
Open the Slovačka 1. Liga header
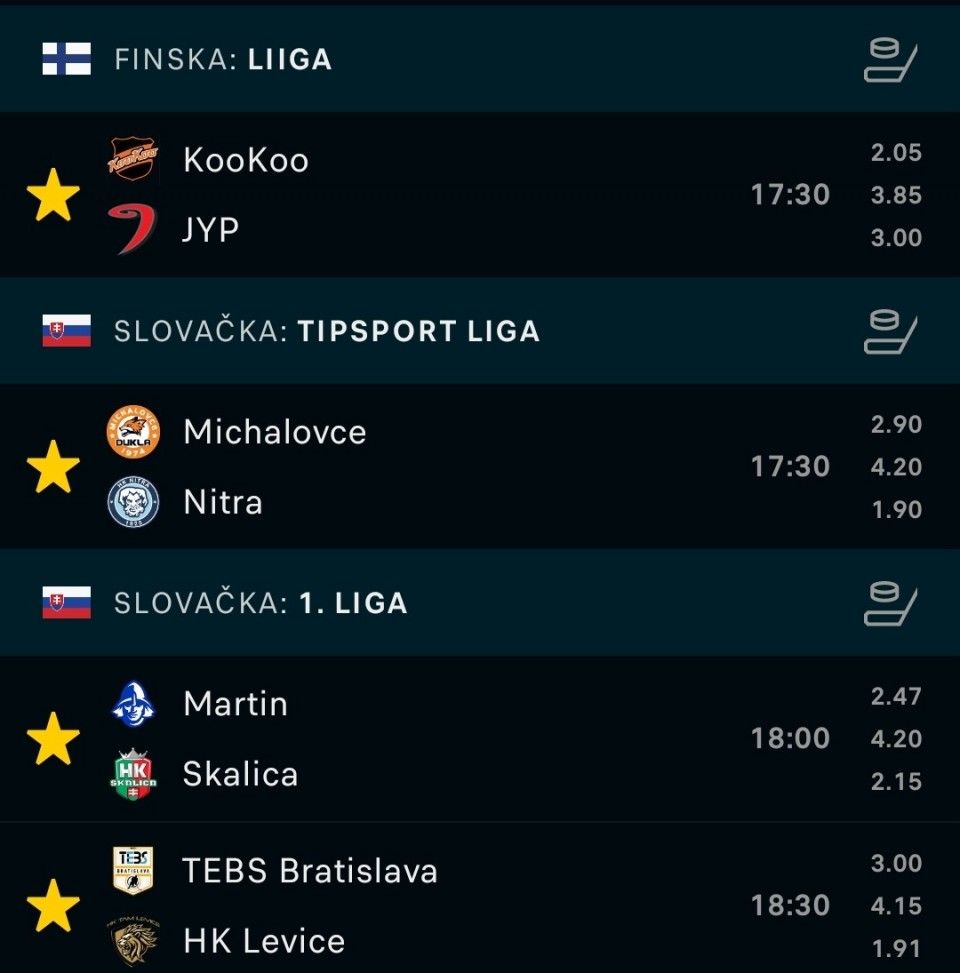tap(260, 604)
